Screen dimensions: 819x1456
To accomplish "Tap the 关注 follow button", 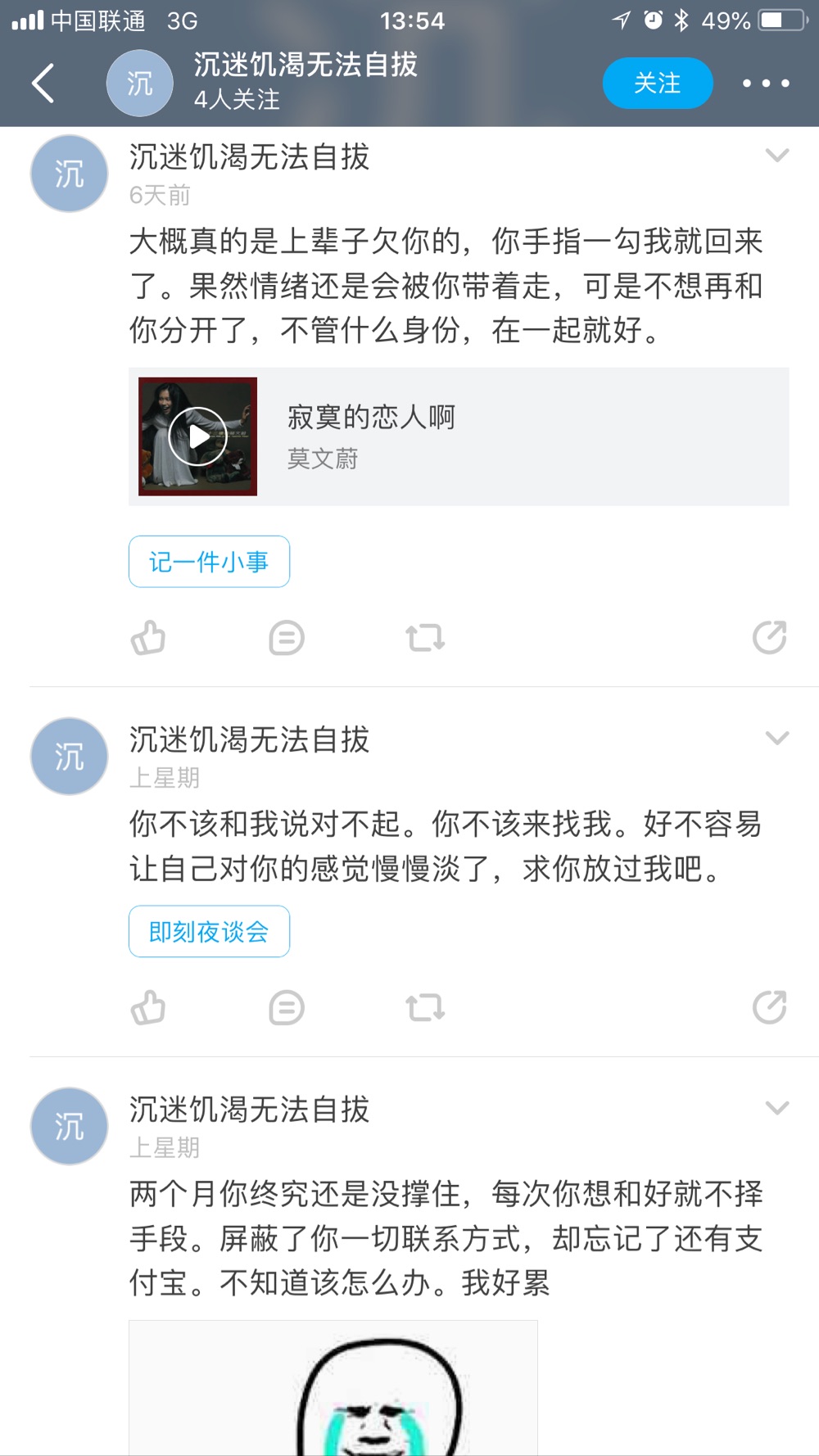I will [657, 84].
